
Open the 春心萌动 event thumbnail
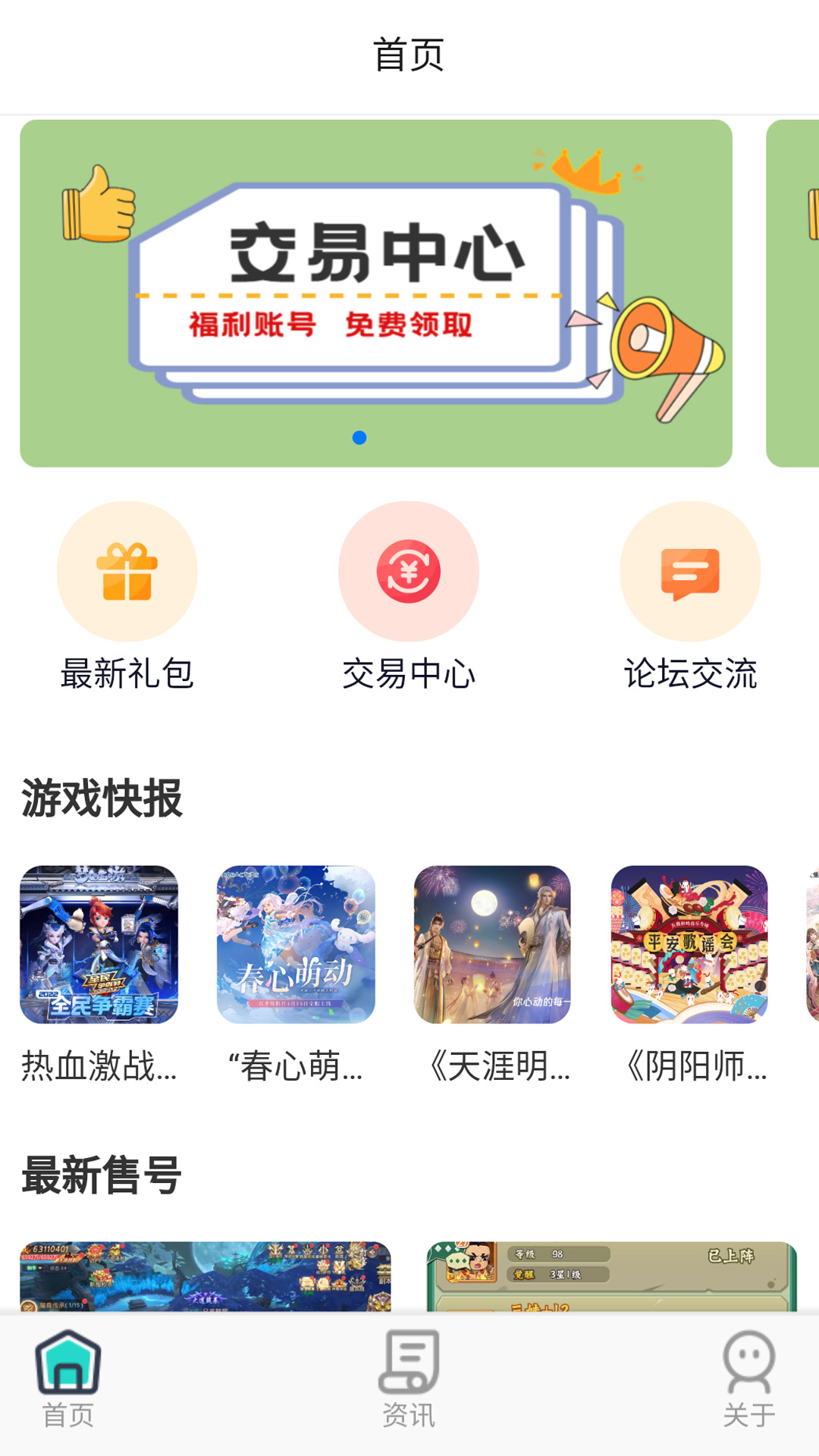[x=296, y=944]
